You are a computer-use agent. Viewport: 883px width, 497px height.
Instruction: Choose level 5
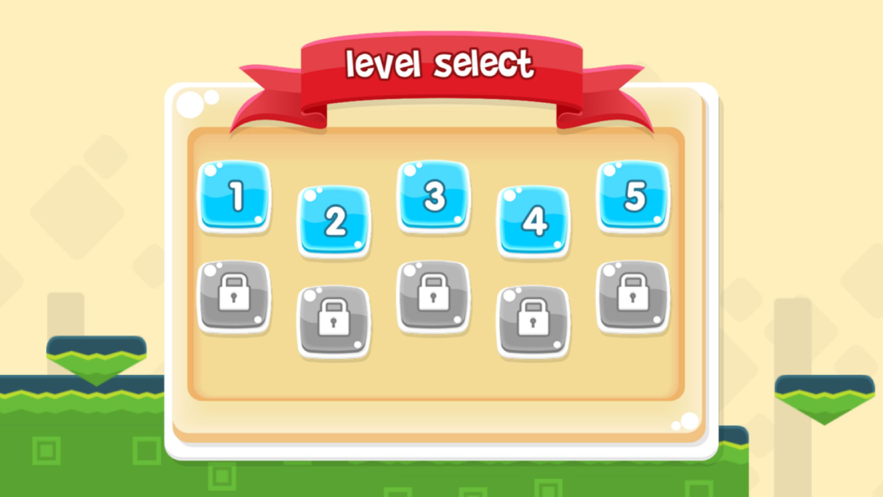tap(634, 196)
